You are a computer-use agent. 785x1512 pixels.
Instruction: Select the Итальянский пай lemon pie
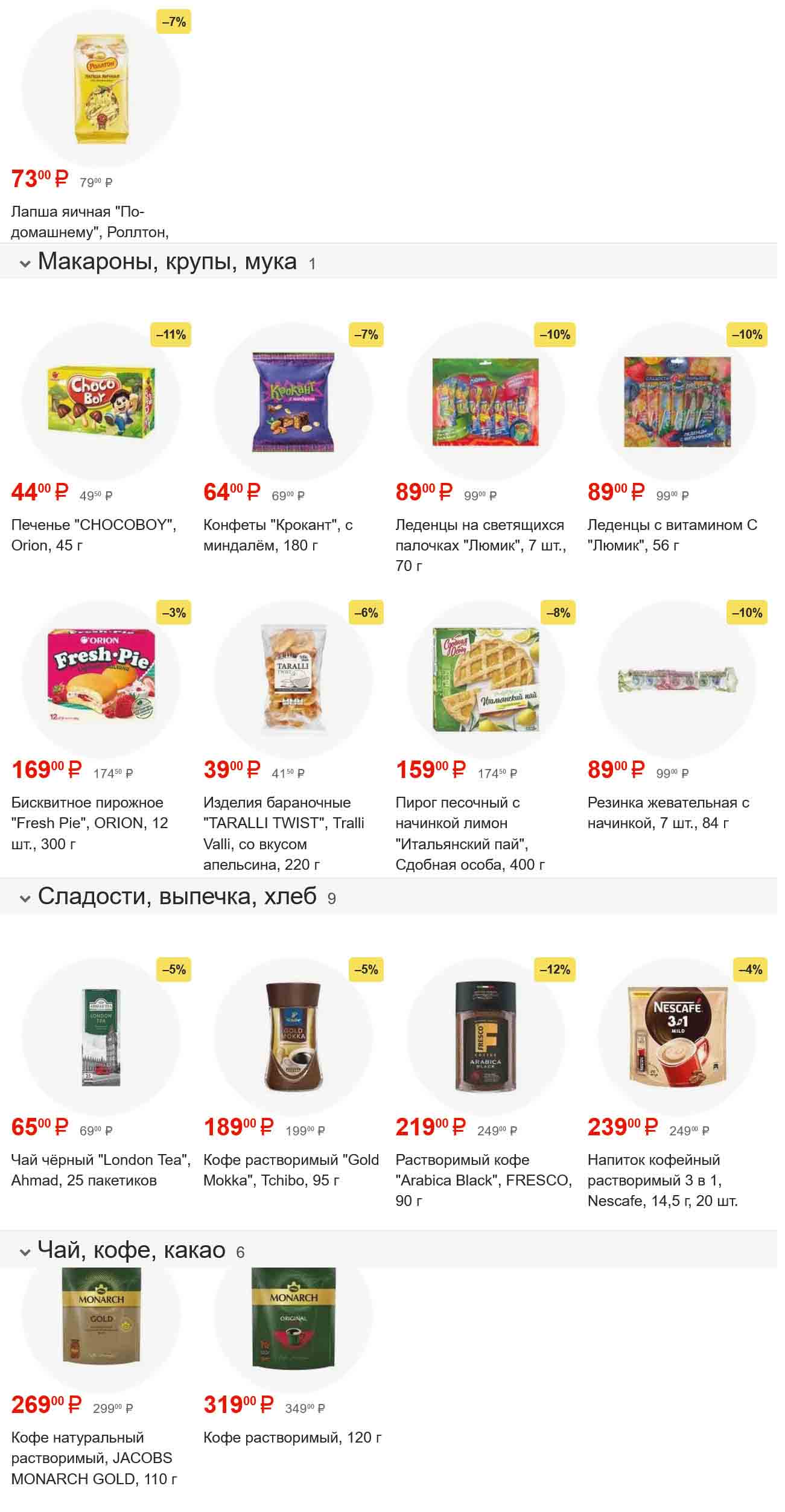[485, 680]
